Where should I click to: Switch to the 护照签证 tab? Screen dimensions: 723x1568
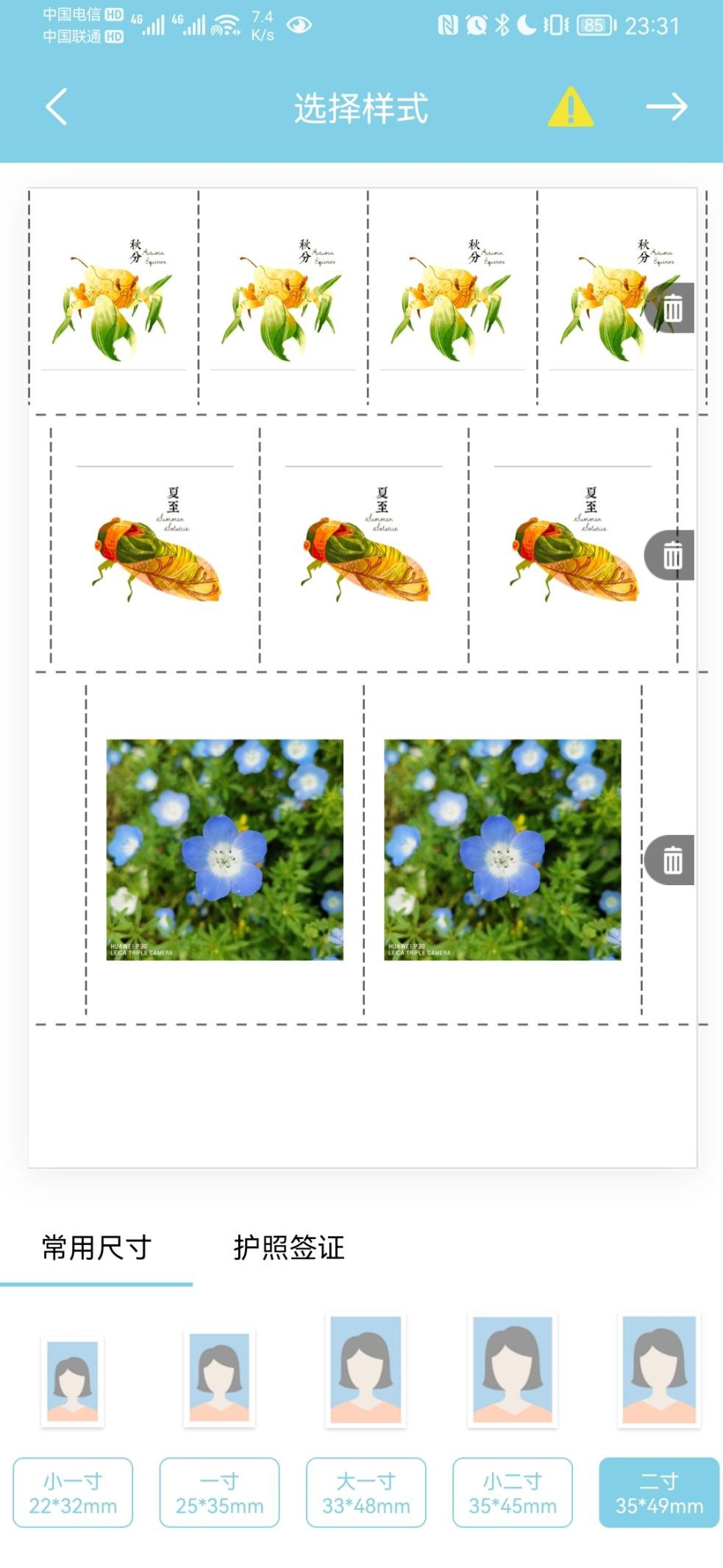(289, 1247)
